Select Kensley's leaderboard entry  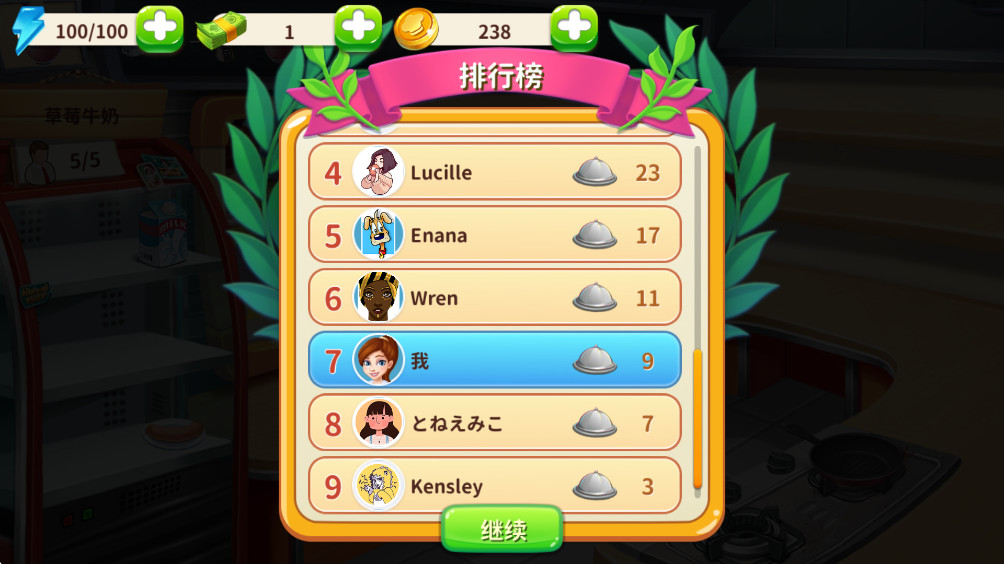(494, 485)
